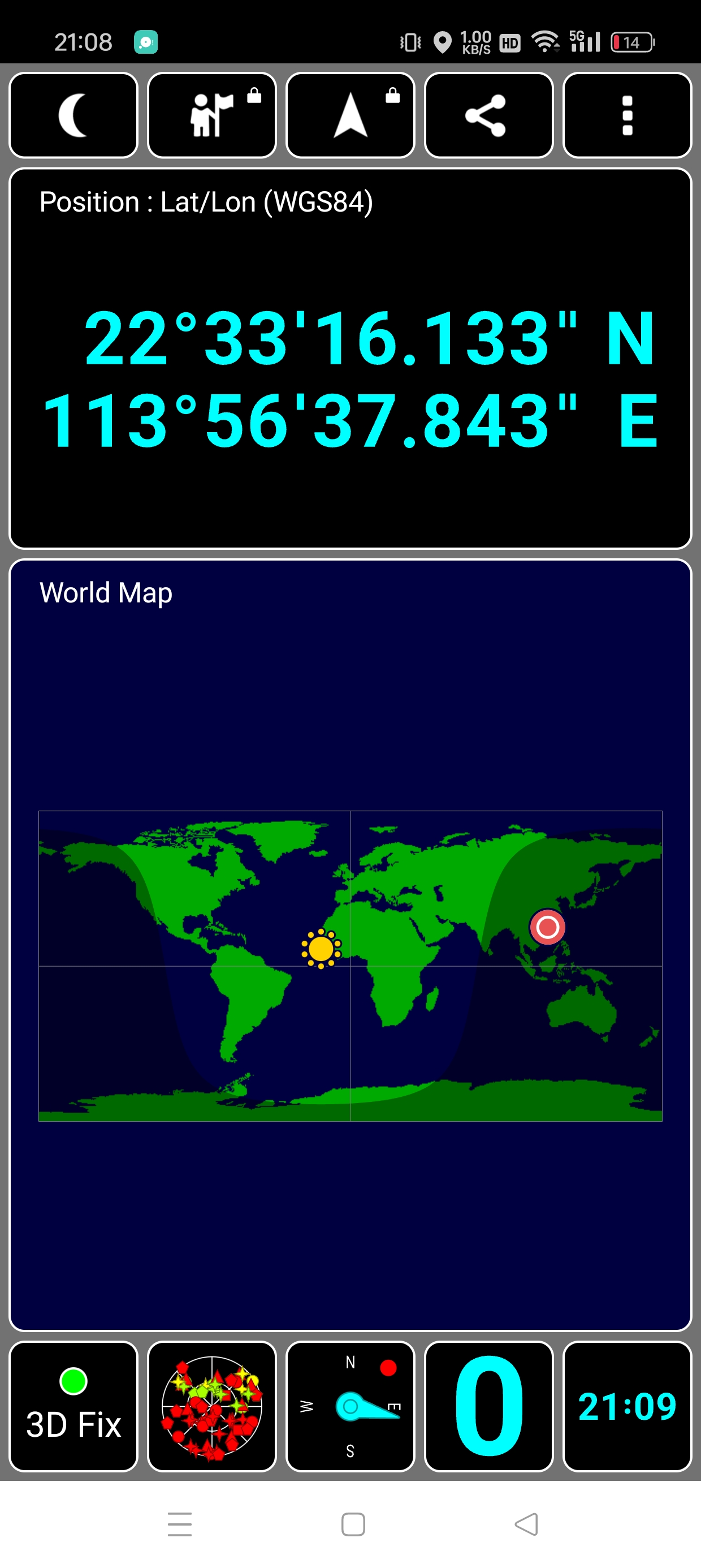This screenshot has height=1568, width=701.
Task: Open the GPS time tile 21:09
Action: 627,1406
